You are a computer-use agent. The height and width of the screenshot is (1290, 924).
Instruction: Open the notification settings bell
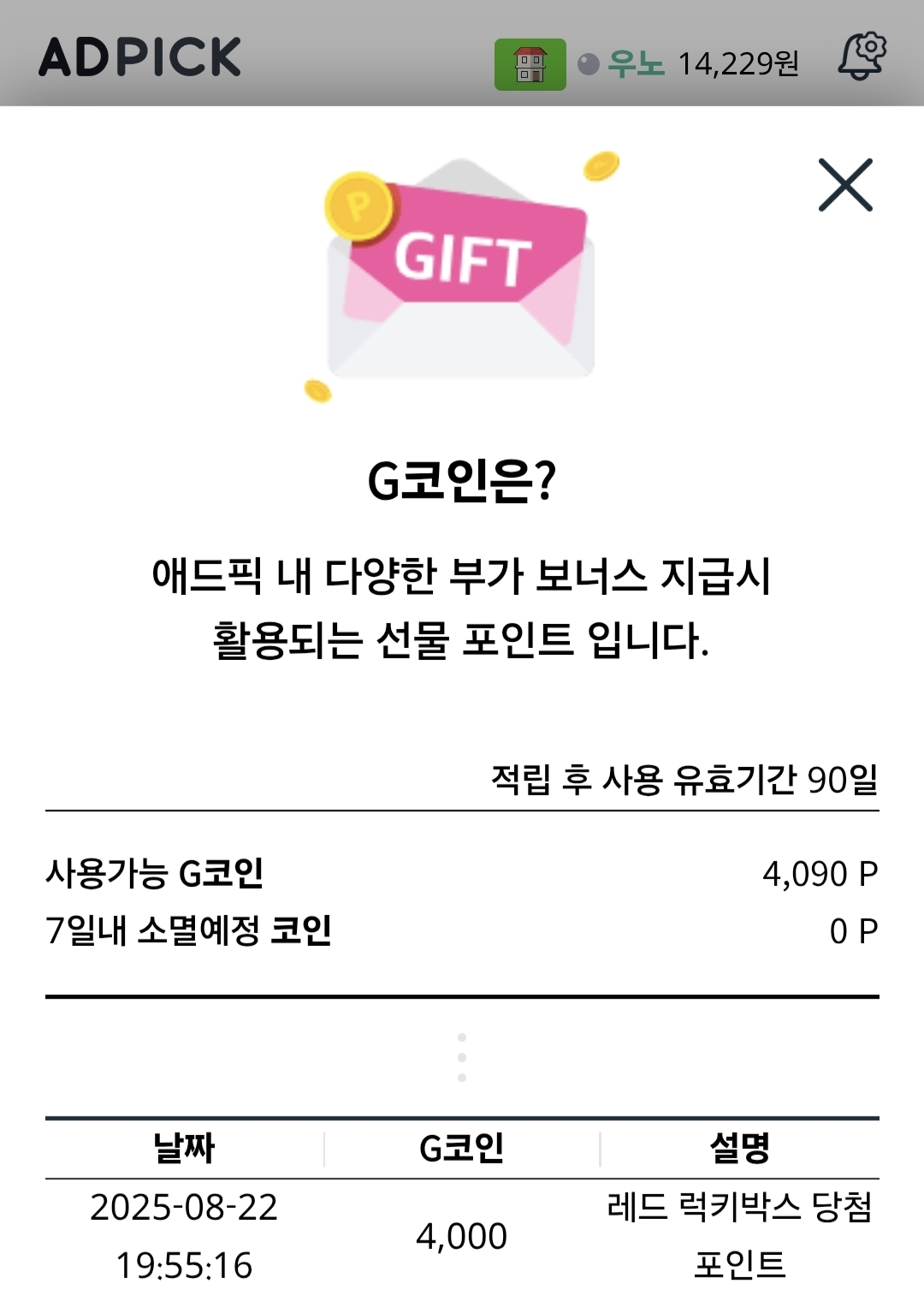point(862,57)
